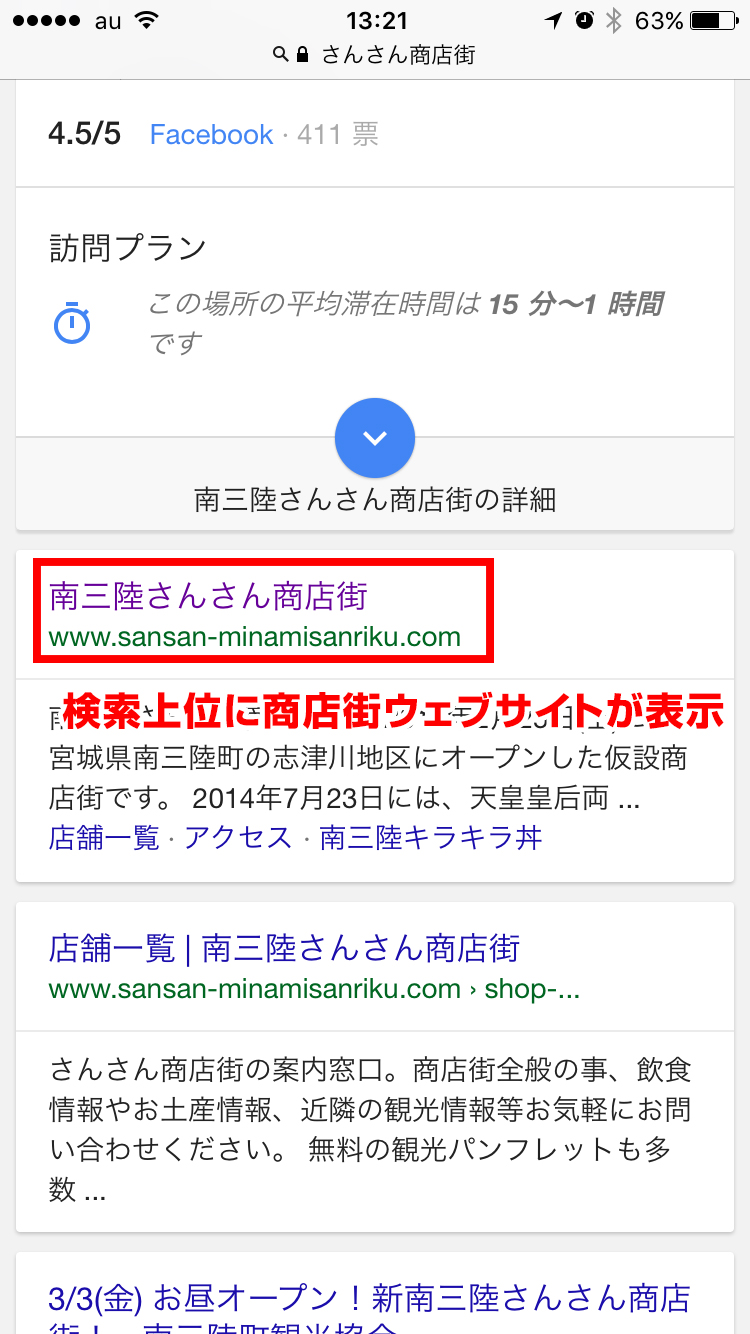The image size is (750, 1334).
Task: Open the 店舗一覧 | 南三陸さんさん商店街 result
Action: [x=285, y=948]
